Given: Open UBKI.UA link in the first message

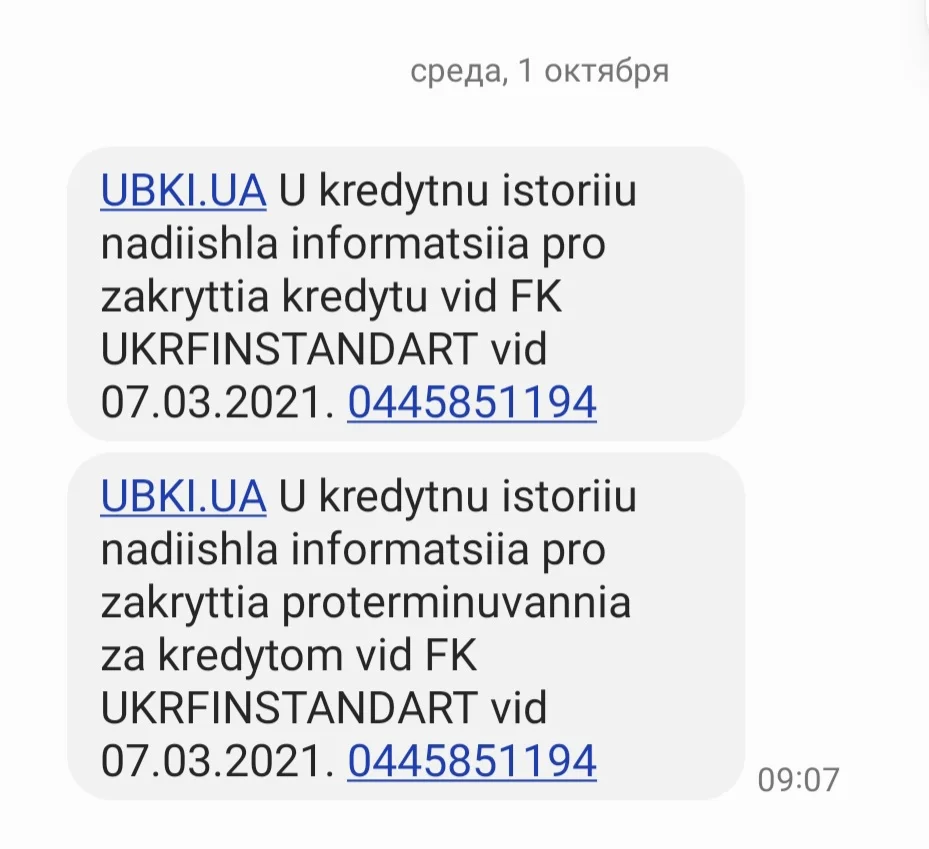Looking at the screenshot, I should (183, 191).
